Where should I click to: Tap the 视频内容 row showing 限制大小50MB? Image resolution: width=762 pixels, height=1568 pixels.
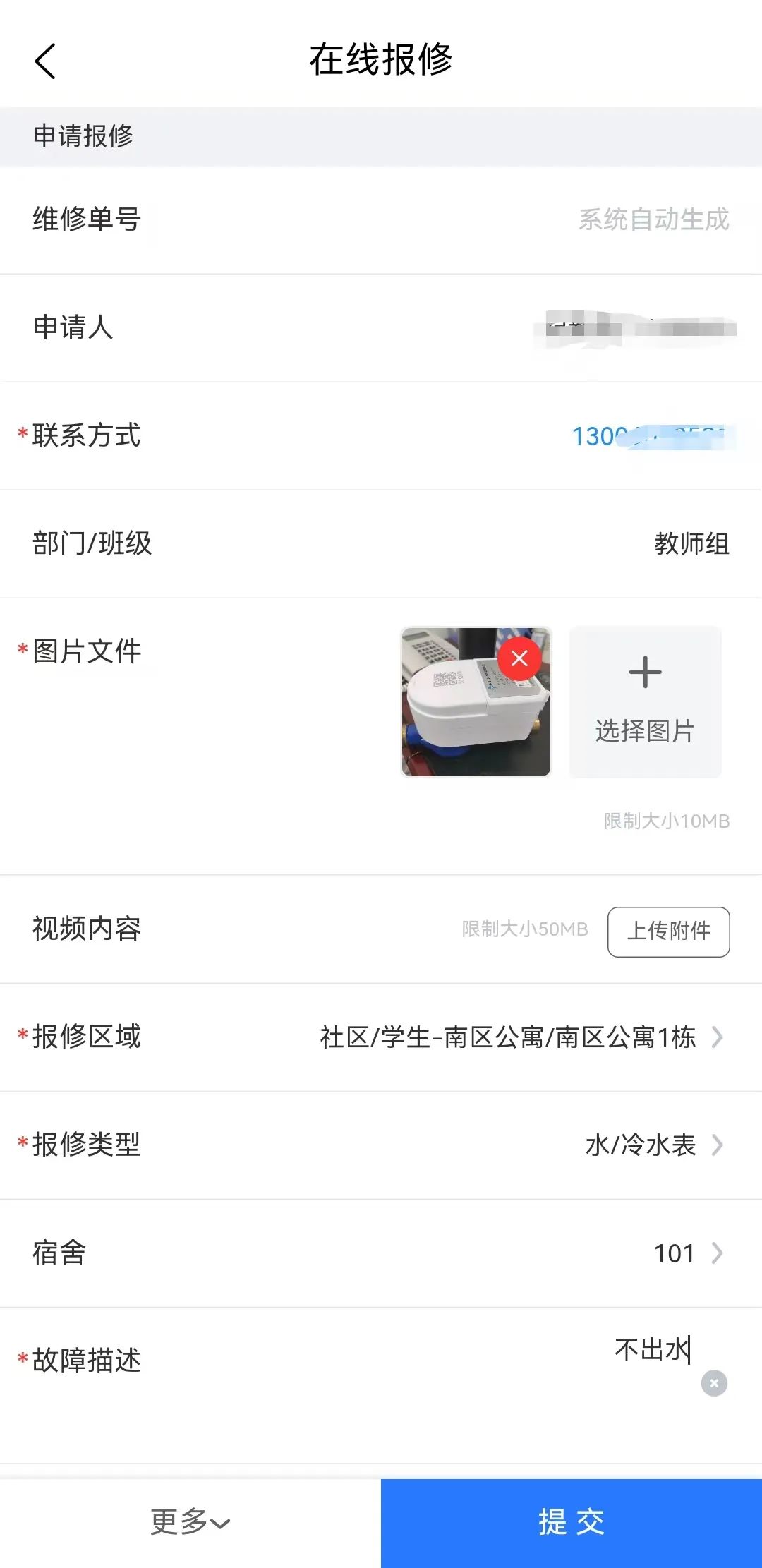click(86, 930)
